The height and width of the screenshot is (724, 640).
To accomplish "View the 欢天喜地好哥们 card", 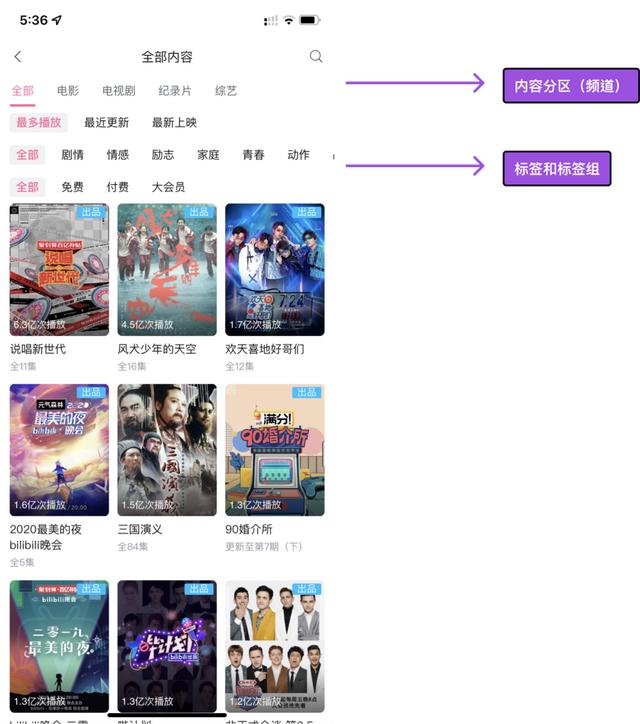I will tap(275, 270).
